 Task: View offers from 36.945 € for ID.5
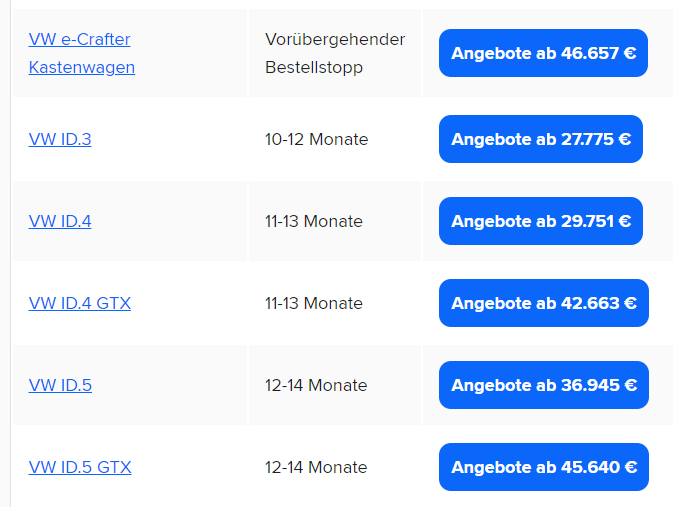pyautogui.click(x=543, y=385)
